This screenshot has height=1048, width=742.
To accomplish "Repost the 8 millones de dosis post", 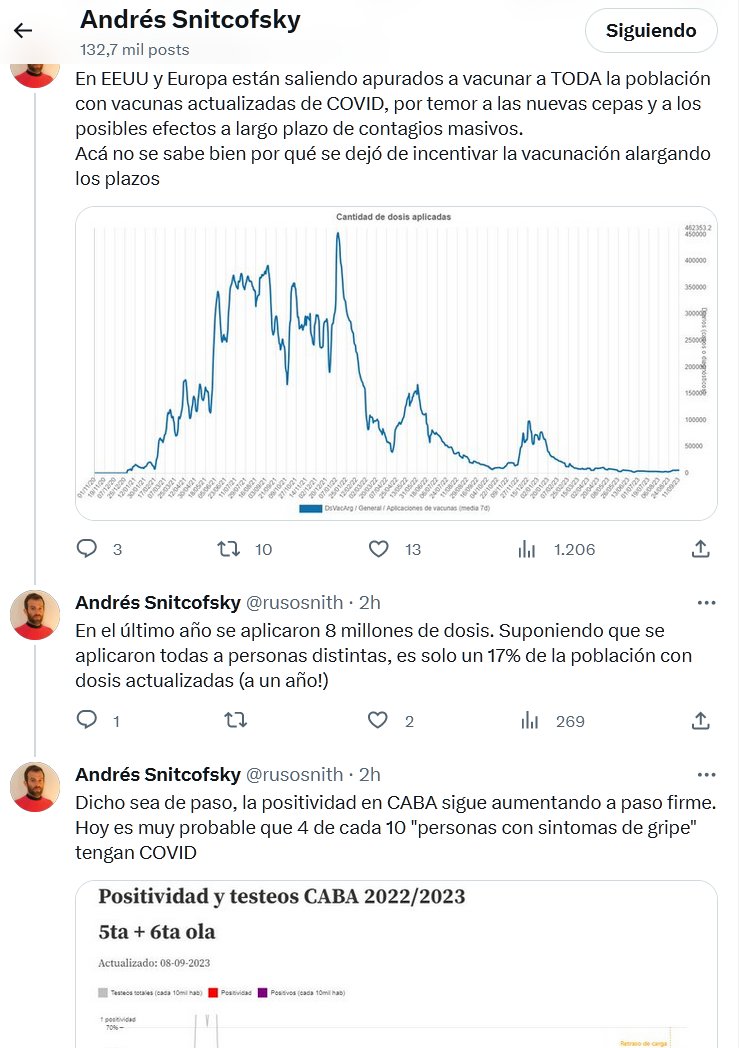I will pos(235,721).
